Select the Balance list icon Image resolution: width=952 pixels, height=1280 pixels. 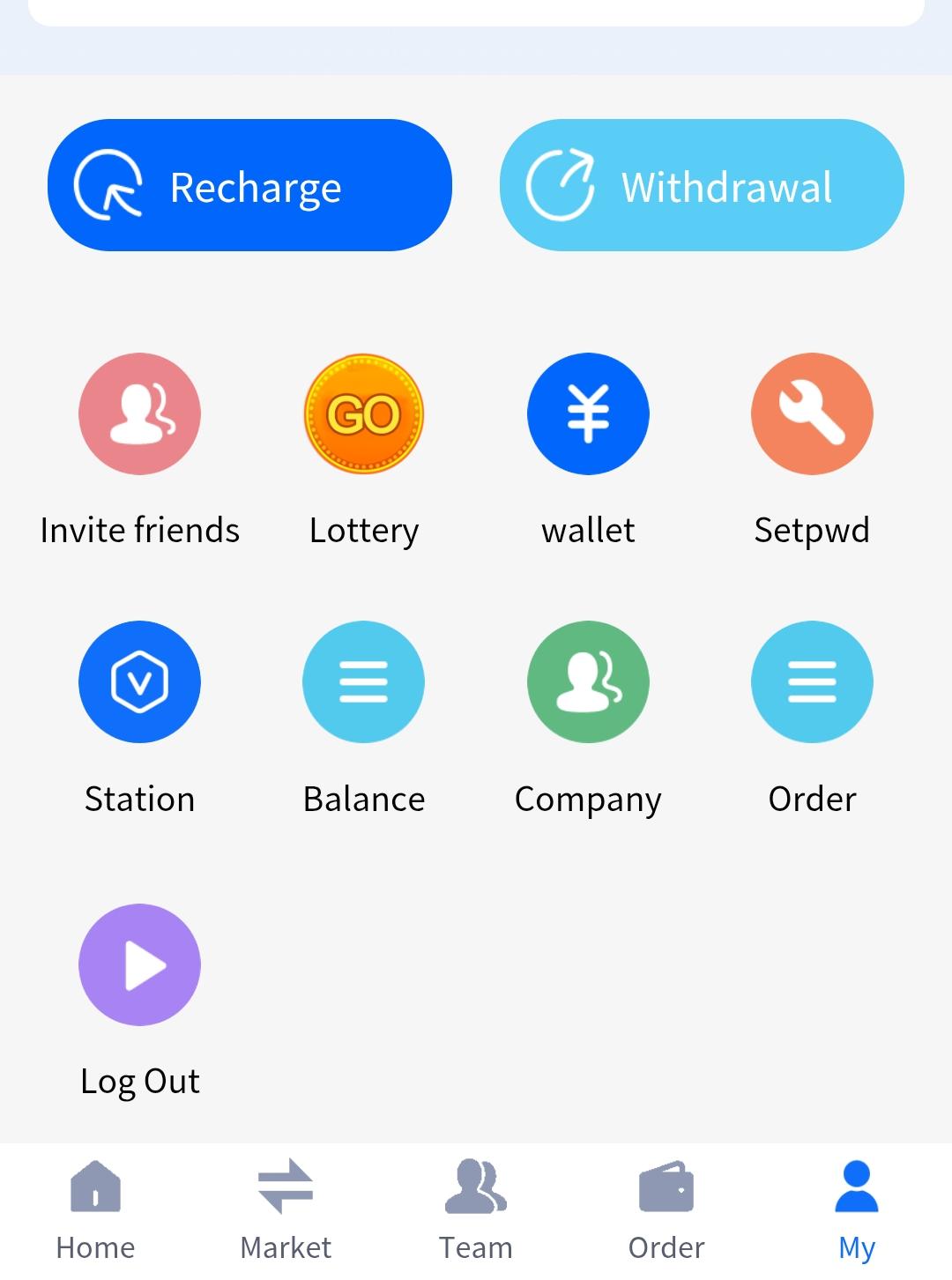[363, 681]
